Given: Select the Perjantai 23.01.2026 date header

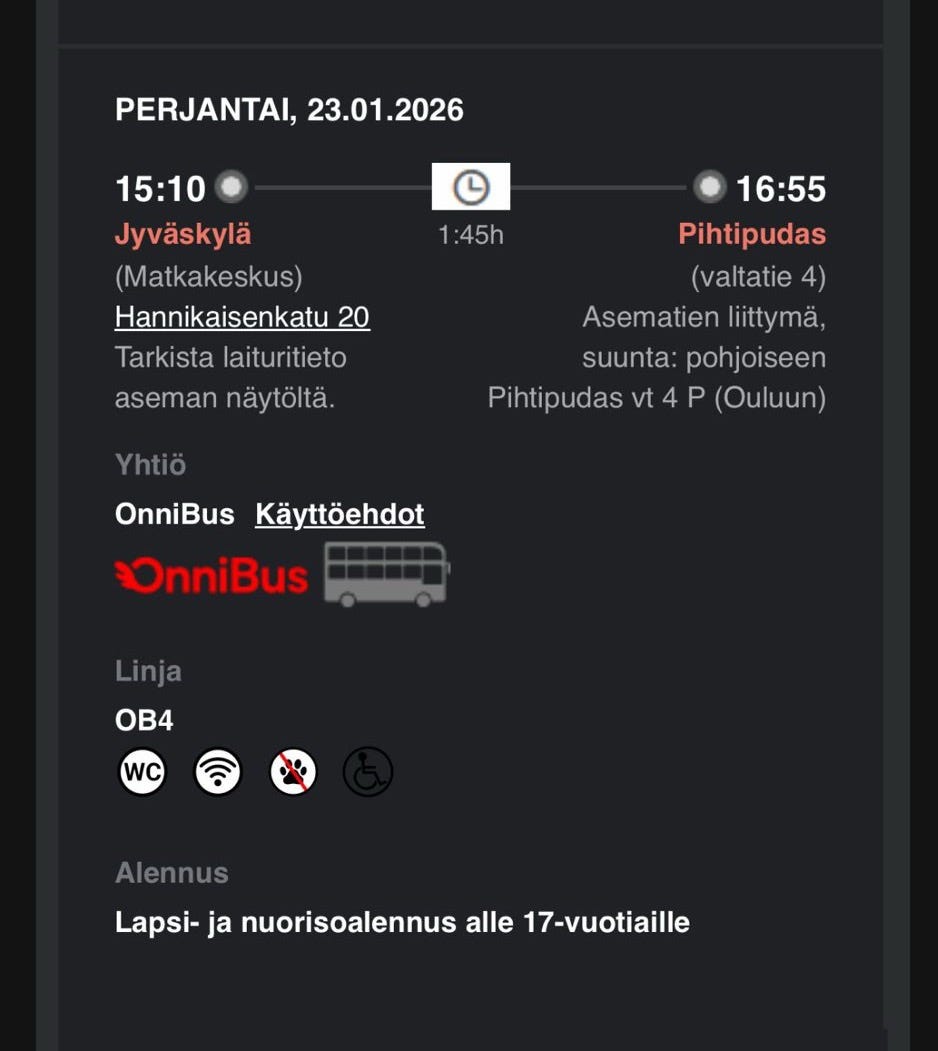Looking at the screenshot, I should [x=290, y=111].
